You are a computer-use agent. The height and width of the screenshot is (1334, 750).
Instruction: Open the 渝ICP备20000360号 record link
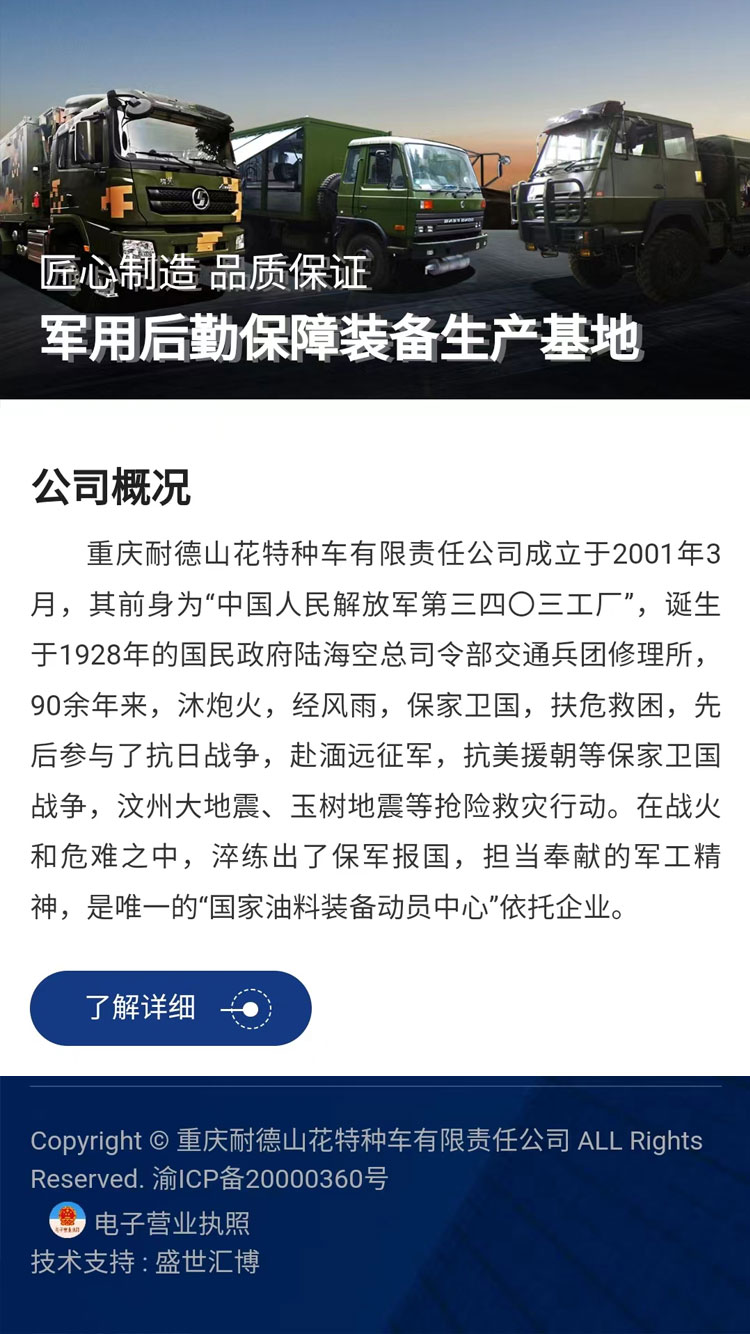(270, 1179)
